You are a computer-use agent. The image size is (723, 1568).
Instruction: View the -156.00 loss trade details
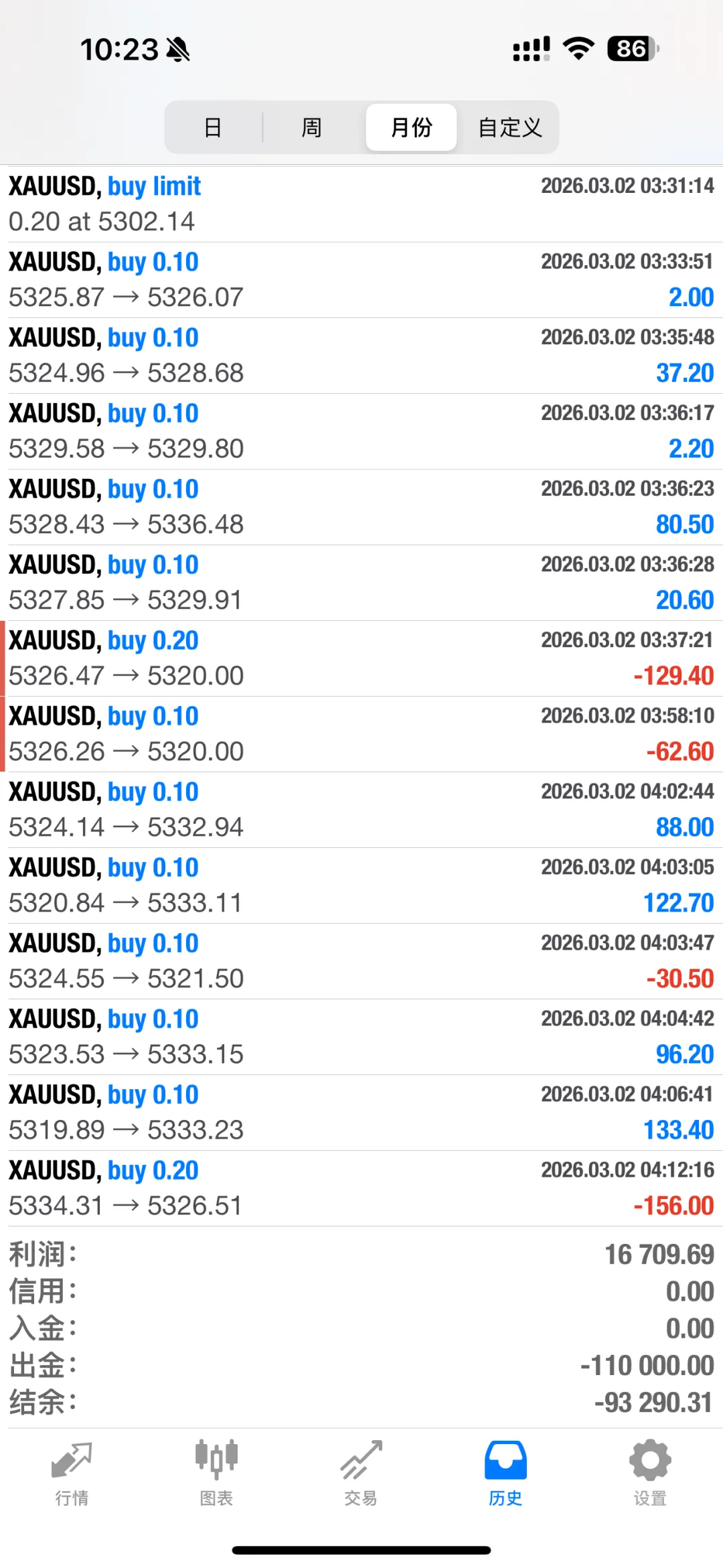click(361, 1188)
